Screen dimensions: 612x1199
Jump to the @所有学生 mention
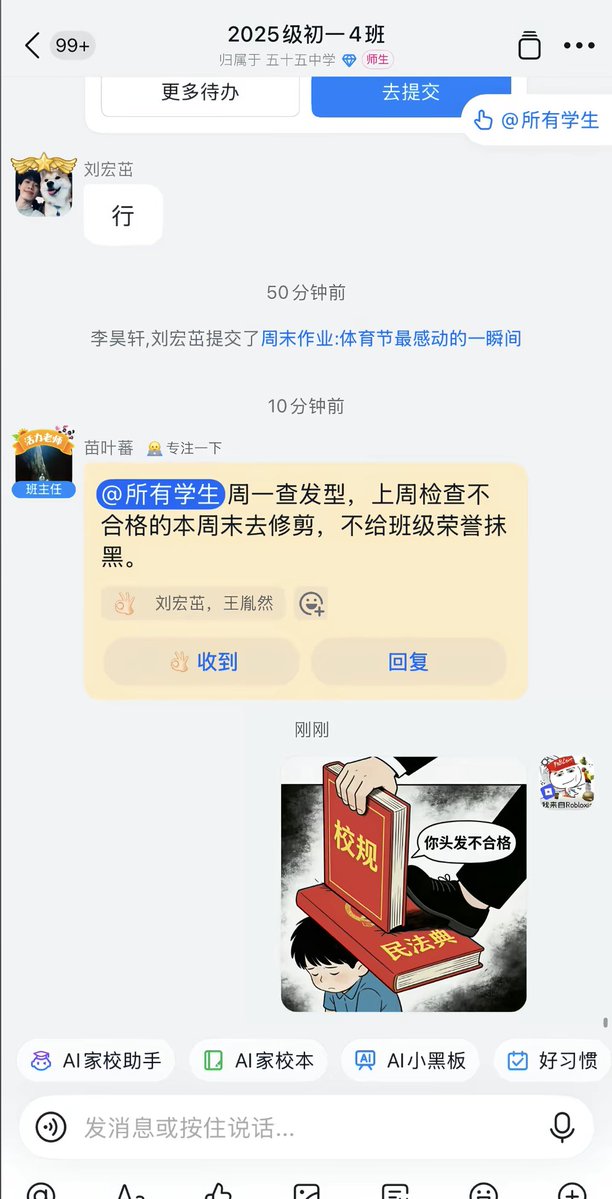click(x=538, y=120)
